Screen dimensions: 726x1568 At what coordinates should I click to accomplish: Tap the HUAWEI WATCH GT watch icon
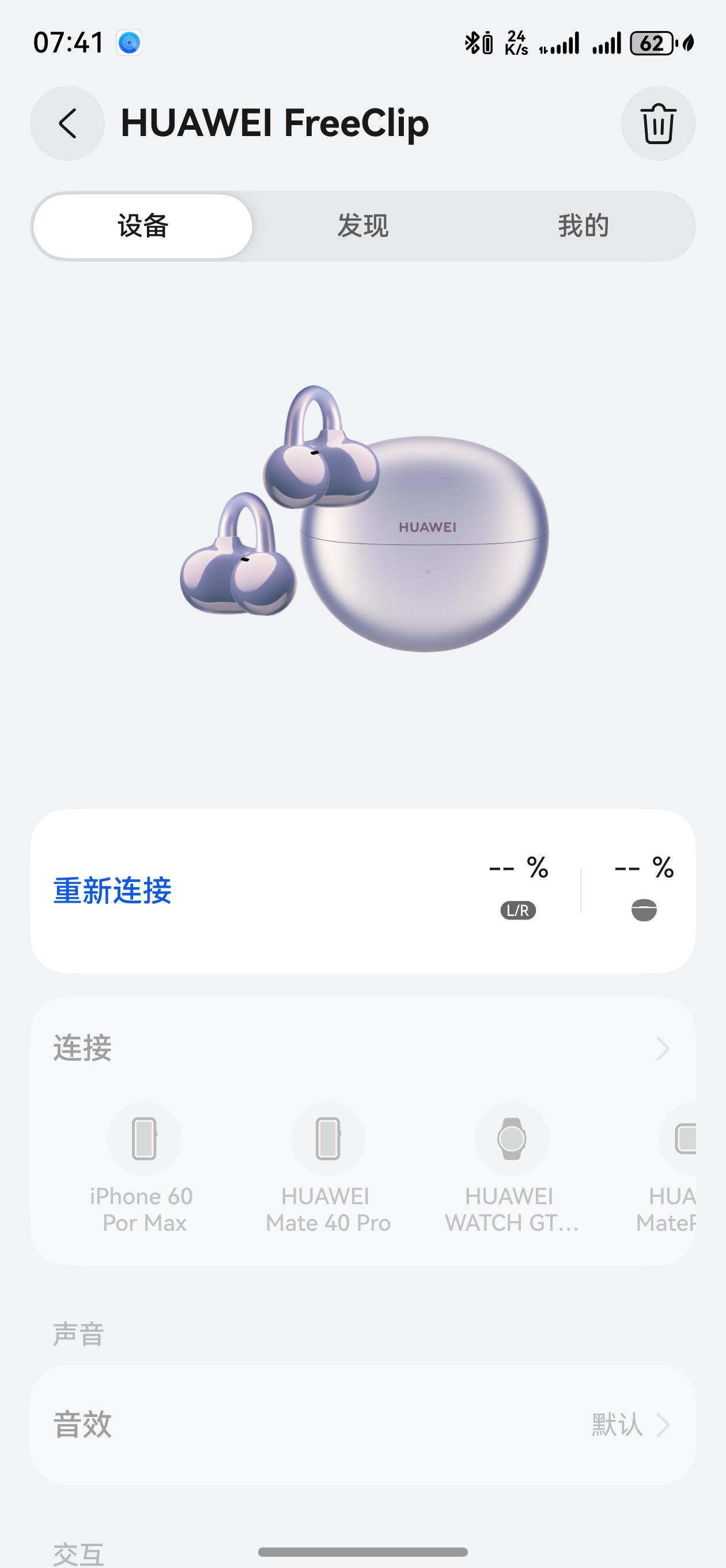(512, 1139)
